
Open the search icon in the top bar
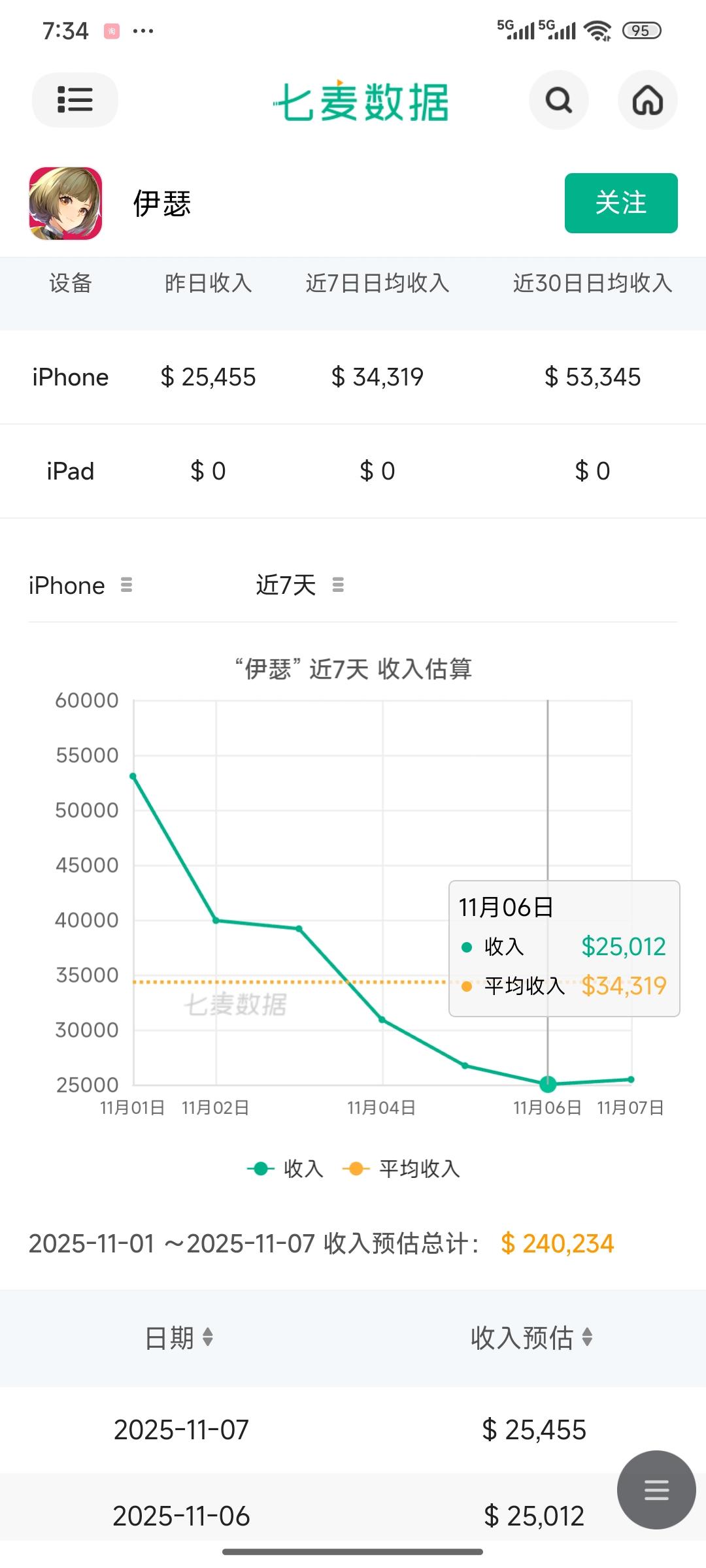coord(558,101)
